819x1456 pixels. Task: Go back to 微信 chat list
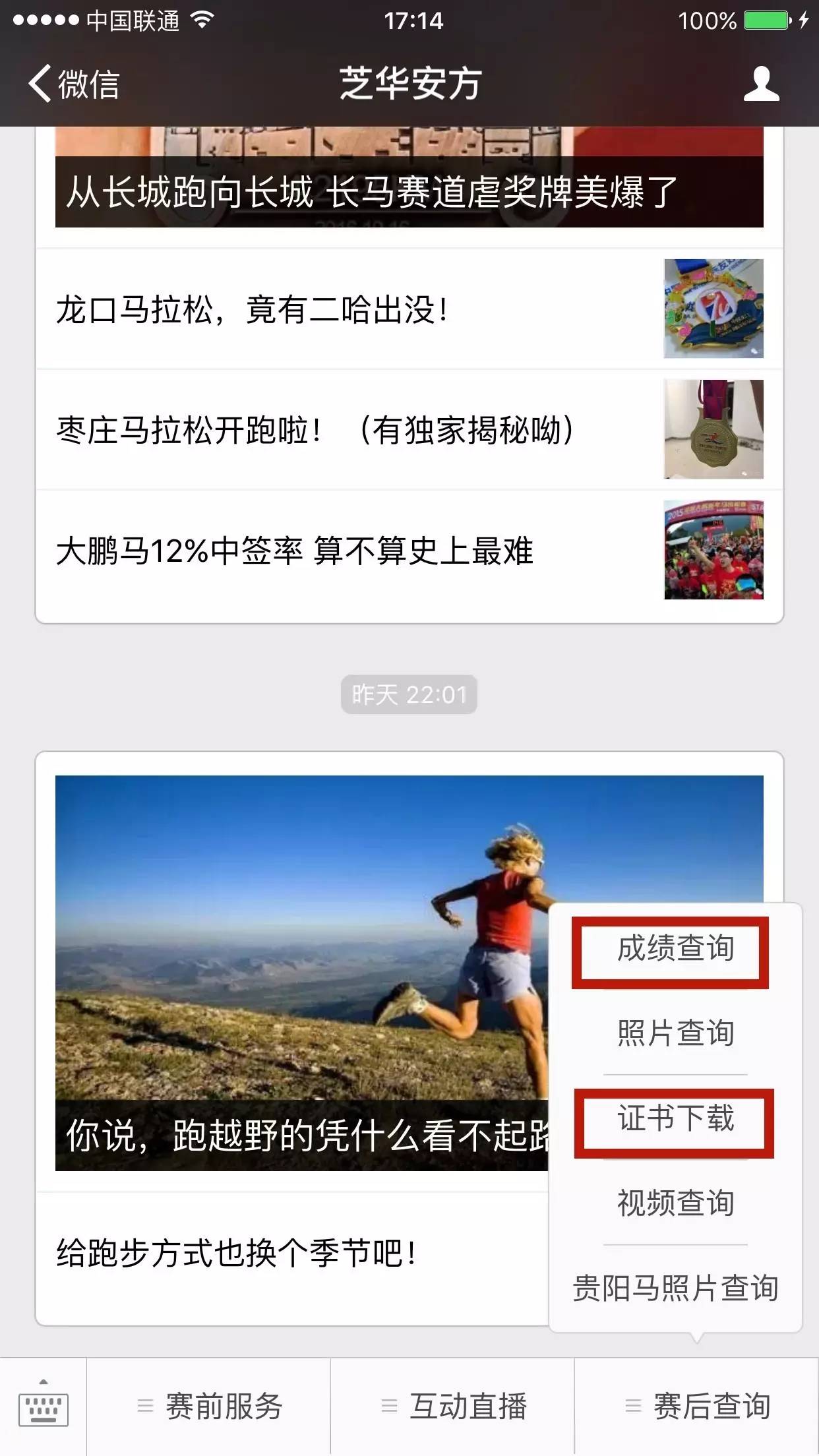coord(74,84)
